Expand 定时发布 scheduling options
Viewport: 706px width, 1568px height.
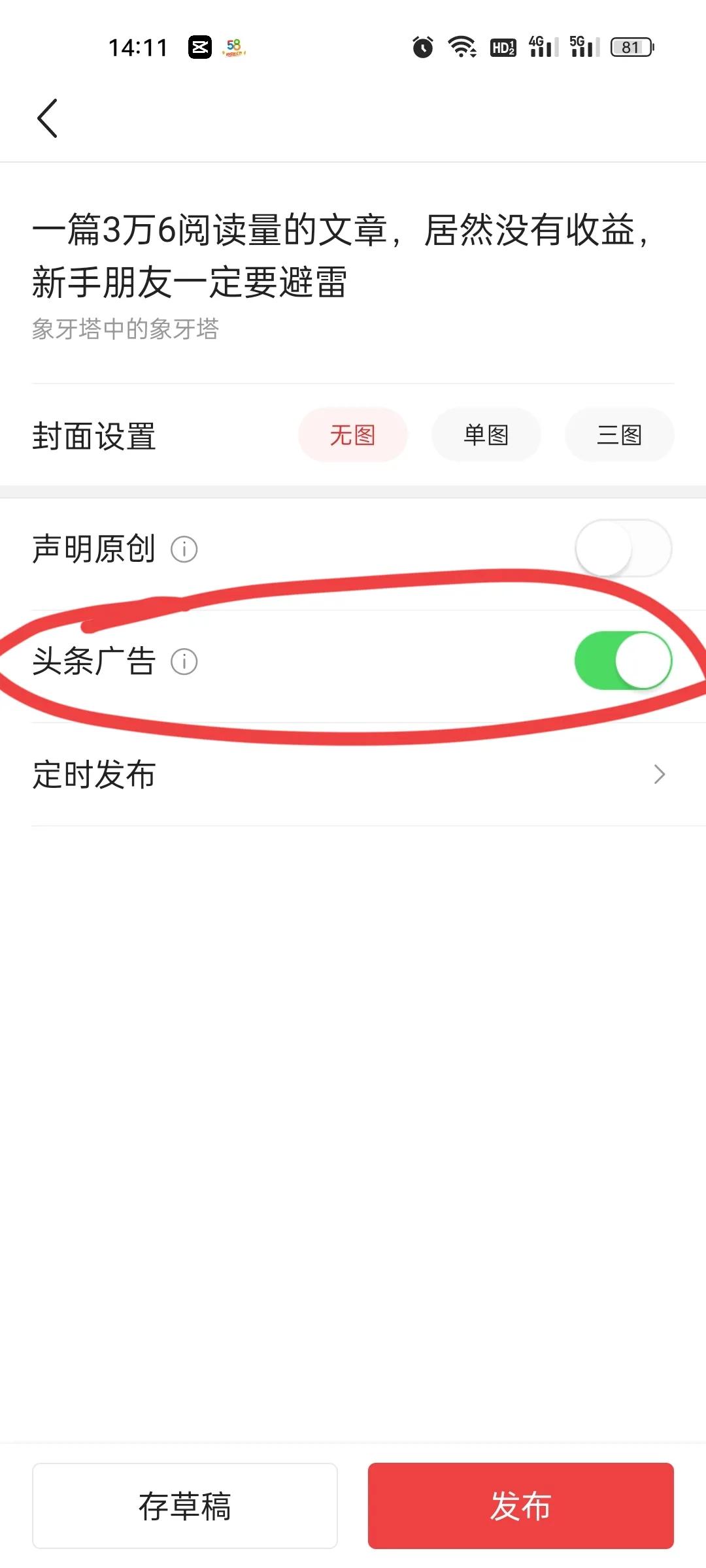(x=353, y=777)
